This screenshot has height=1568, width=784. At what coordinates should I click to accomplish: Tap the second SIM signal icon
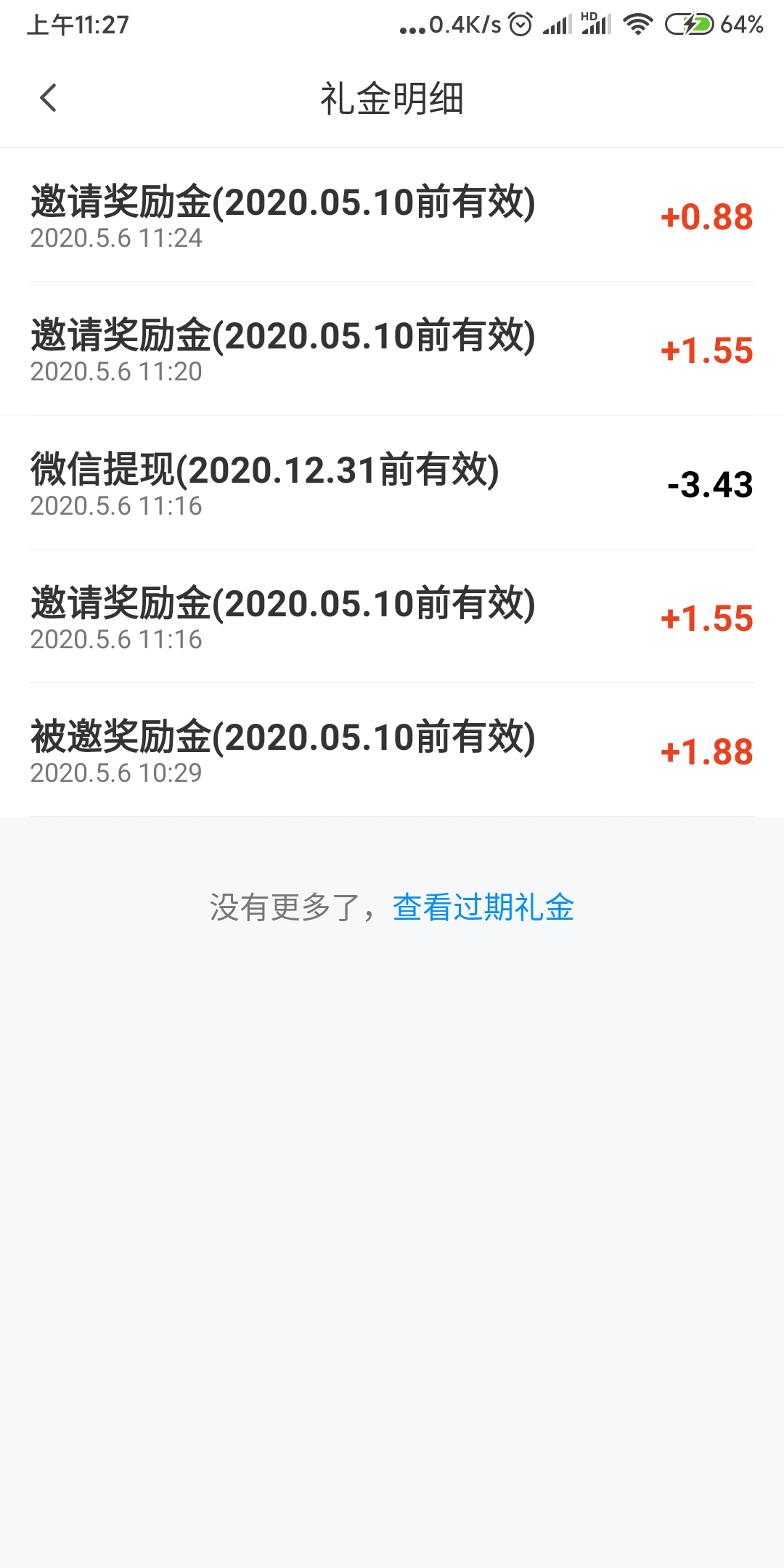pos(597,26)
